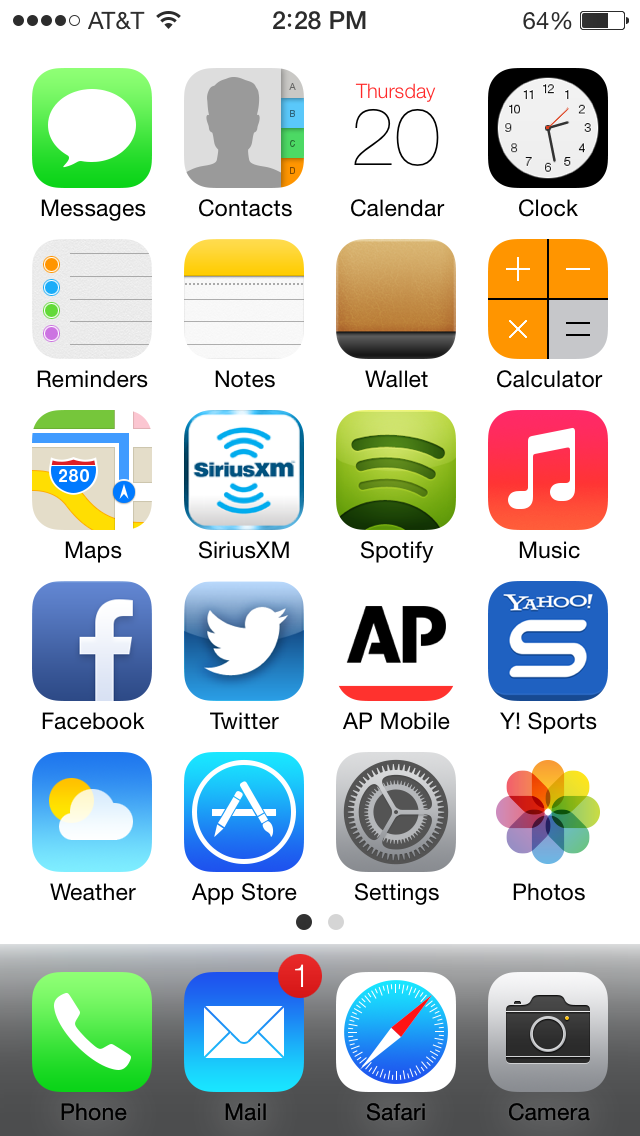Open Mail with one unread message
Image resolution: width=640 pixels, height=1136 pixels.
pos(244,1032)
